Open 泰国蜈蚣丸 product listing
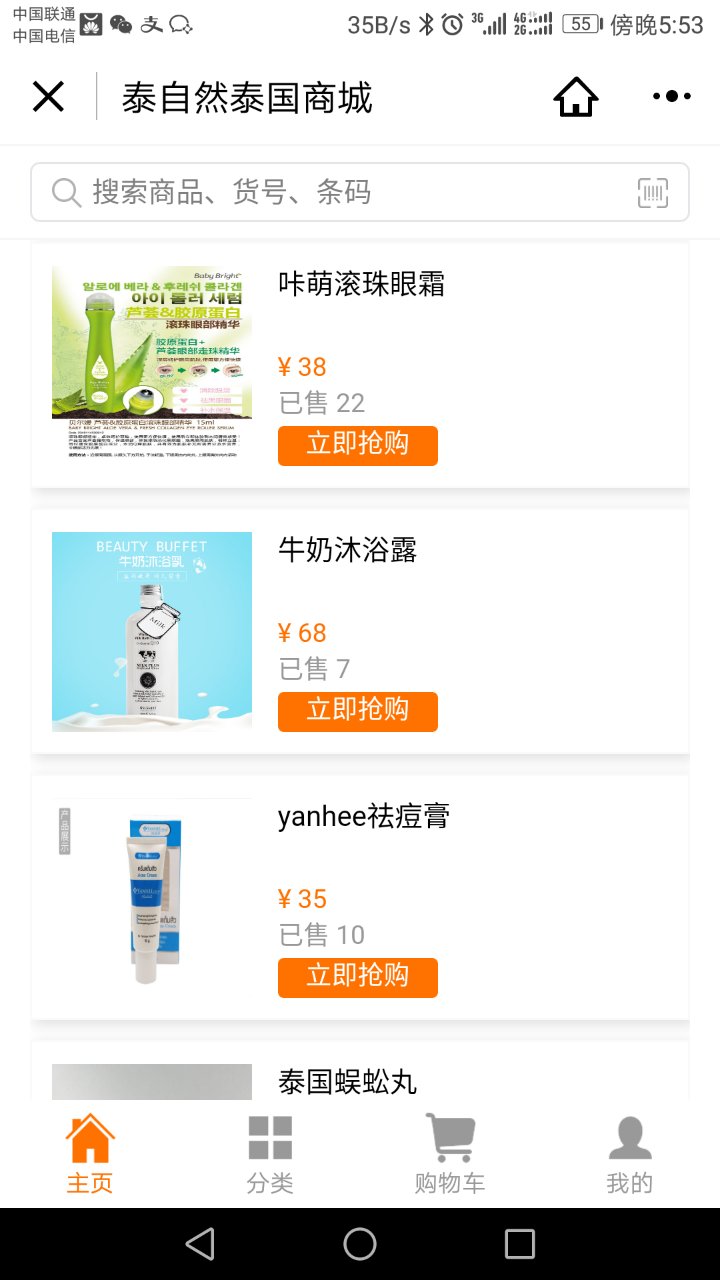Screen dimensions: 720x1280 (x=347, y=1081)
